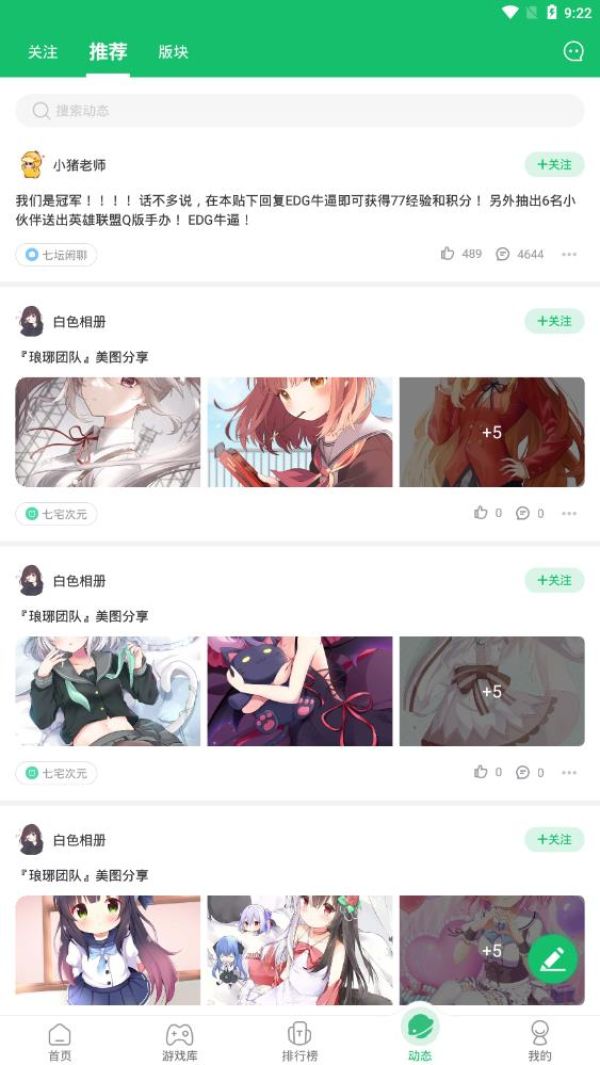The height and width of the screenshot is (1065, 600).
Task: Switch to the 关注 tab
Action: click(x=42, y=52)
